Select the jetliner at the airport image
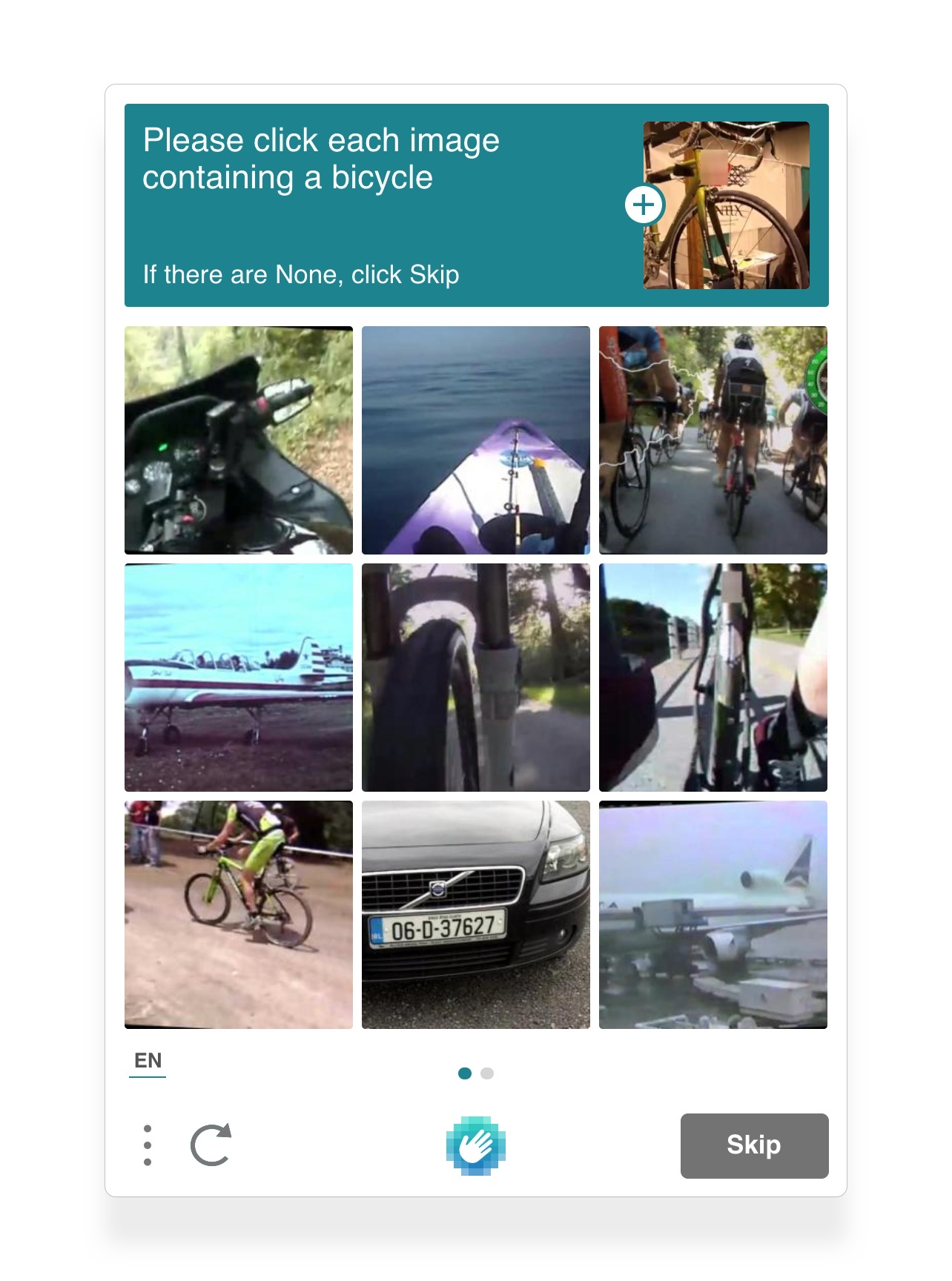This screenshot has width=952, height=1281. (713, 917)
